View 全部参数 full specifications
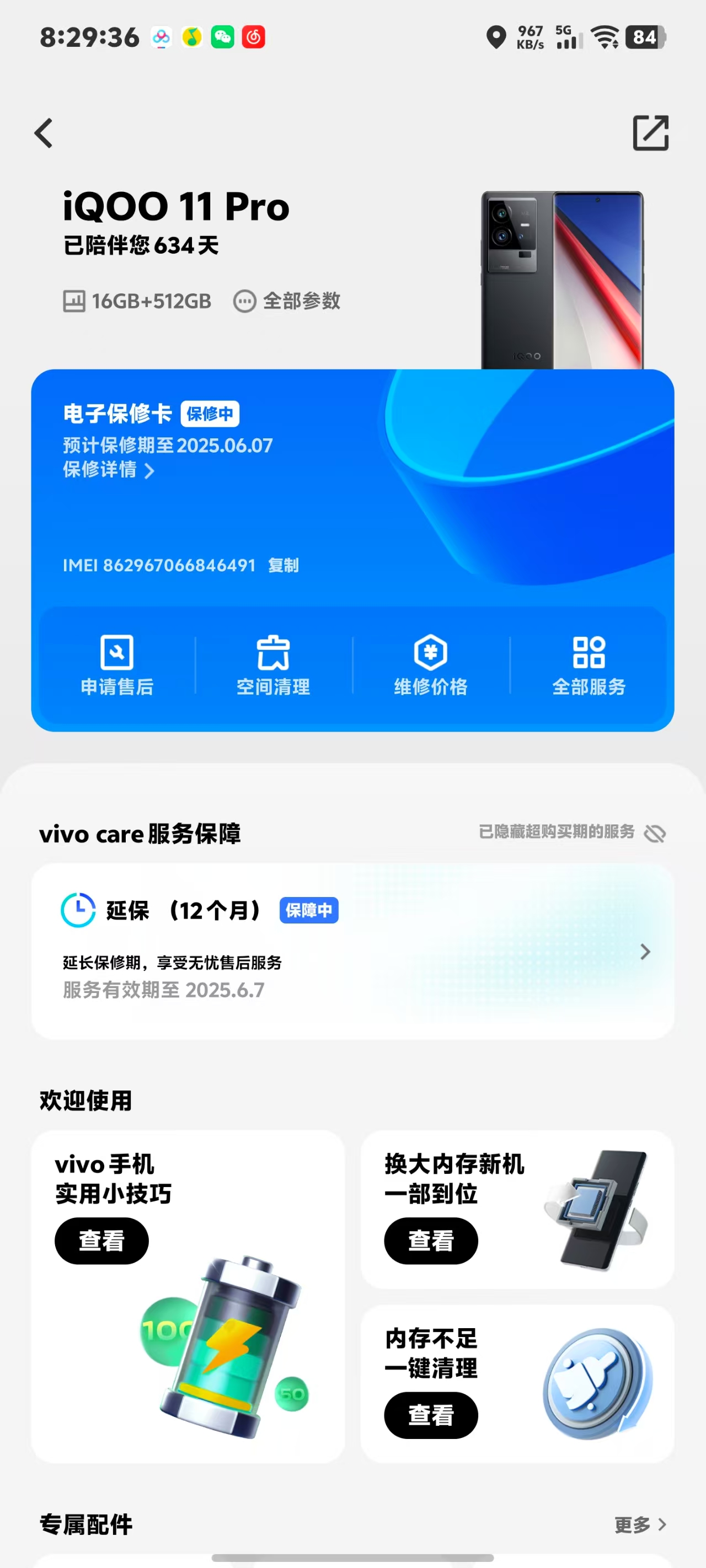The image size is (706, 1568). (x=287, y=300)
